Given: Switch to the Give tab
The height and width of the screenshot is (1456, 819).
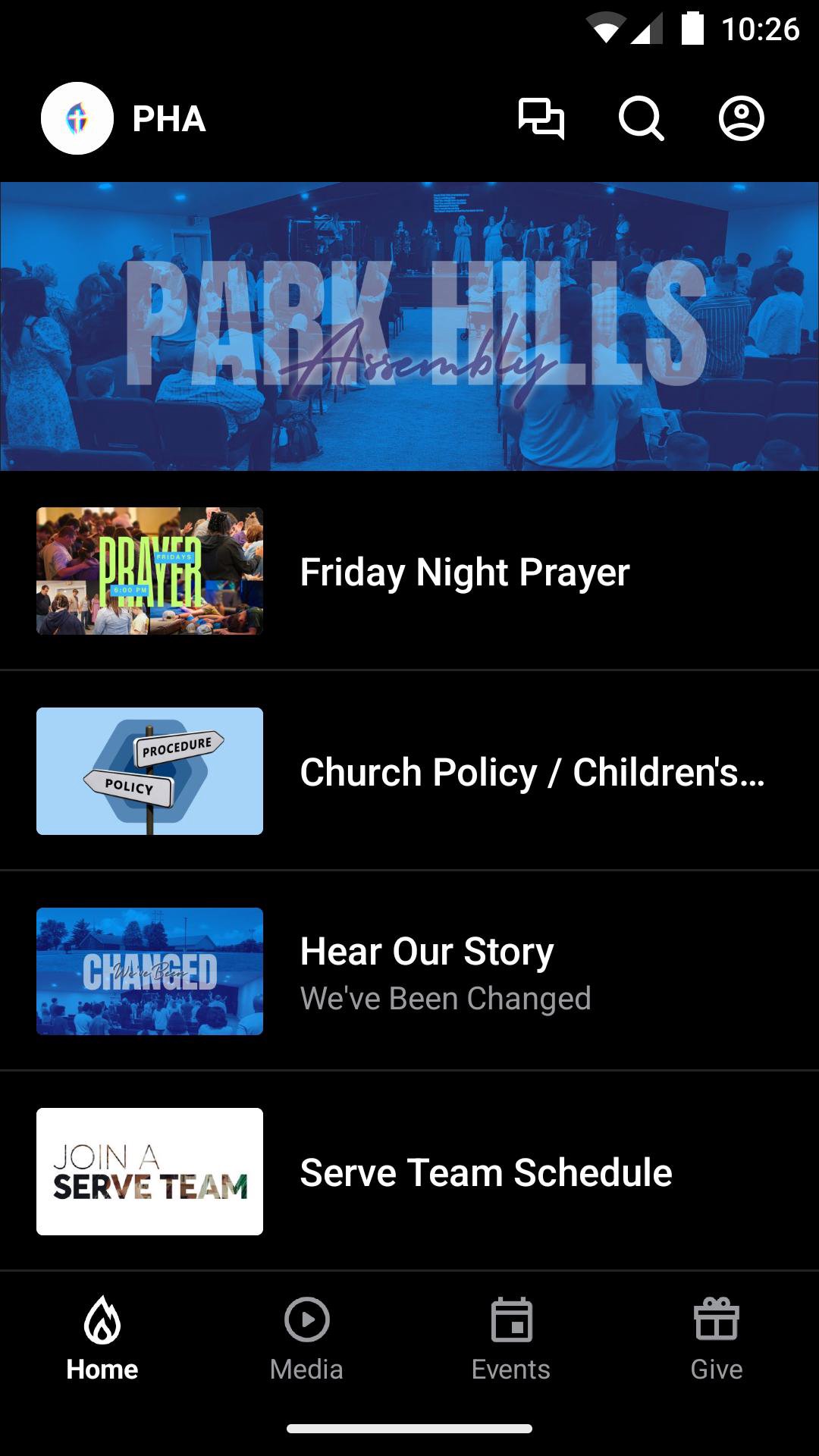Looking at the screenshot, I should (717, 1339).
